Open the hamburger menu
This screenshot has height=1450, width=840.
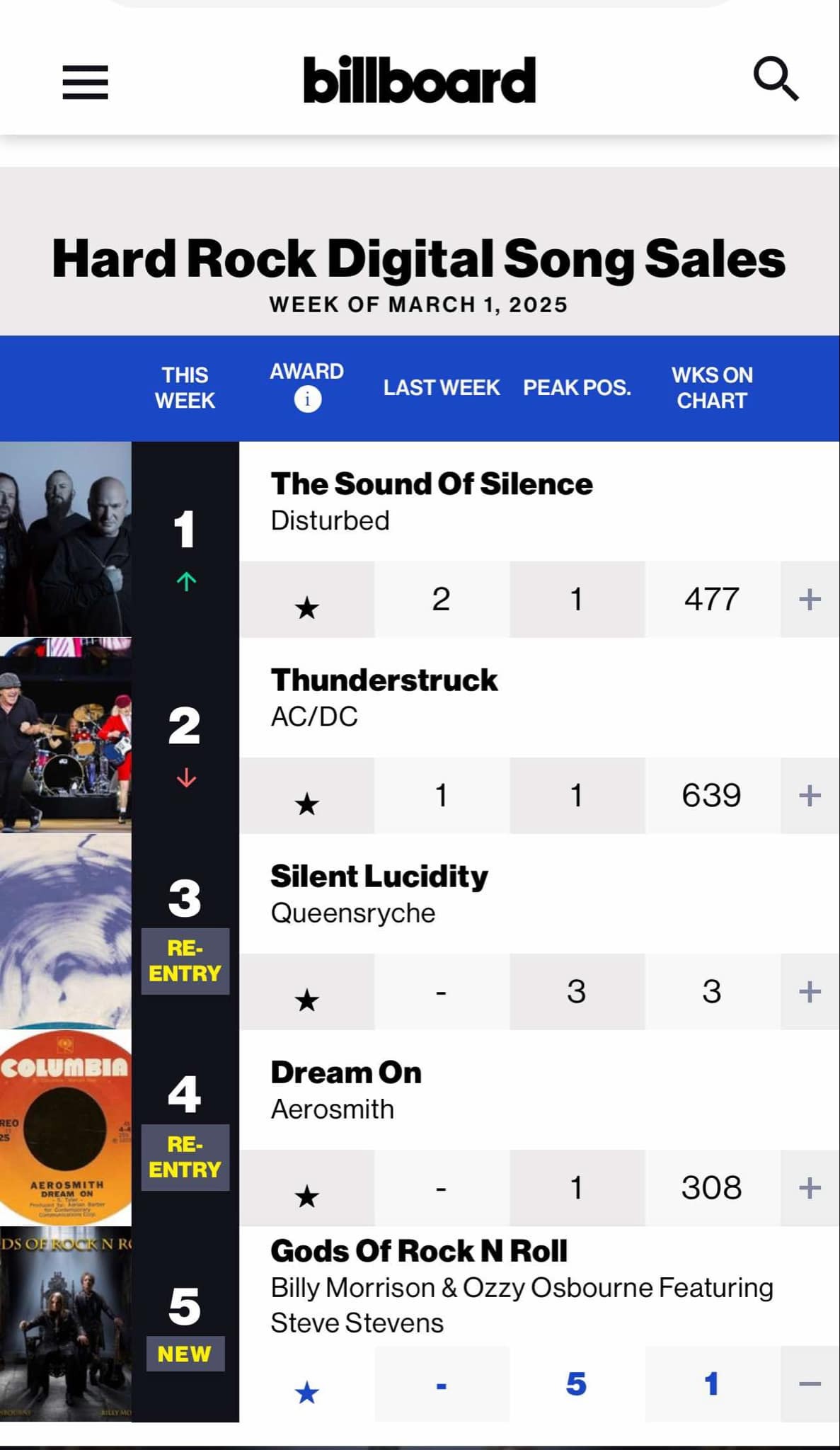tap(85, 82)
